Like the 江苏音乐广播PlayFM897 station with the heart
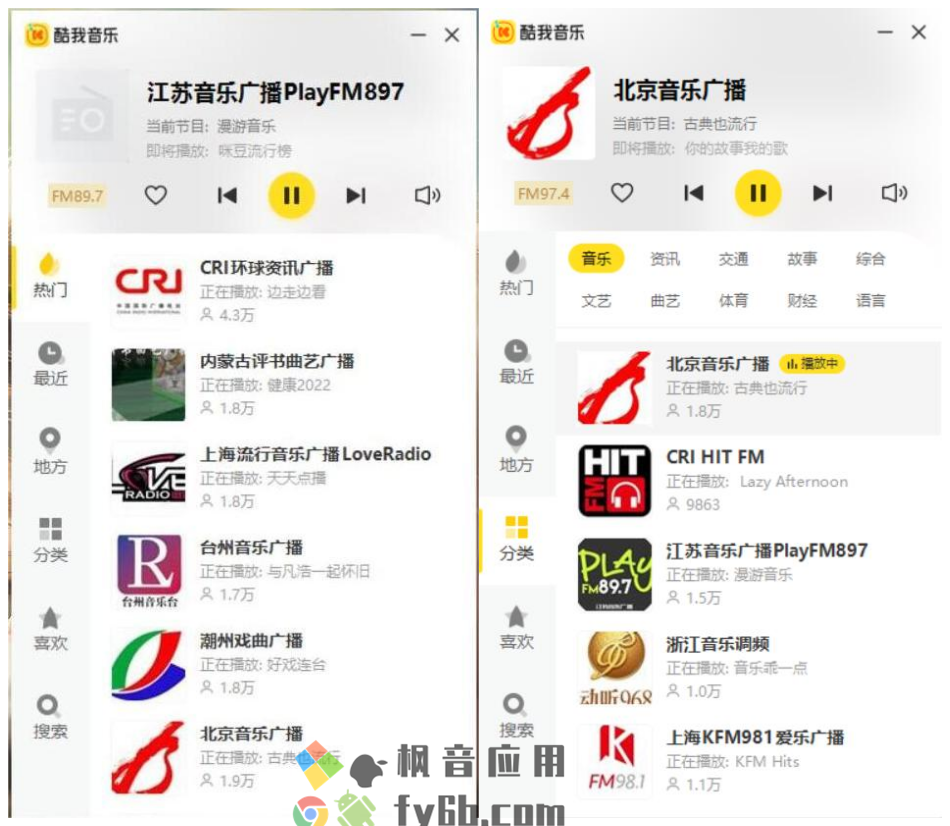The height and width of the screenshot is (826, 950). tap(156, 195)
